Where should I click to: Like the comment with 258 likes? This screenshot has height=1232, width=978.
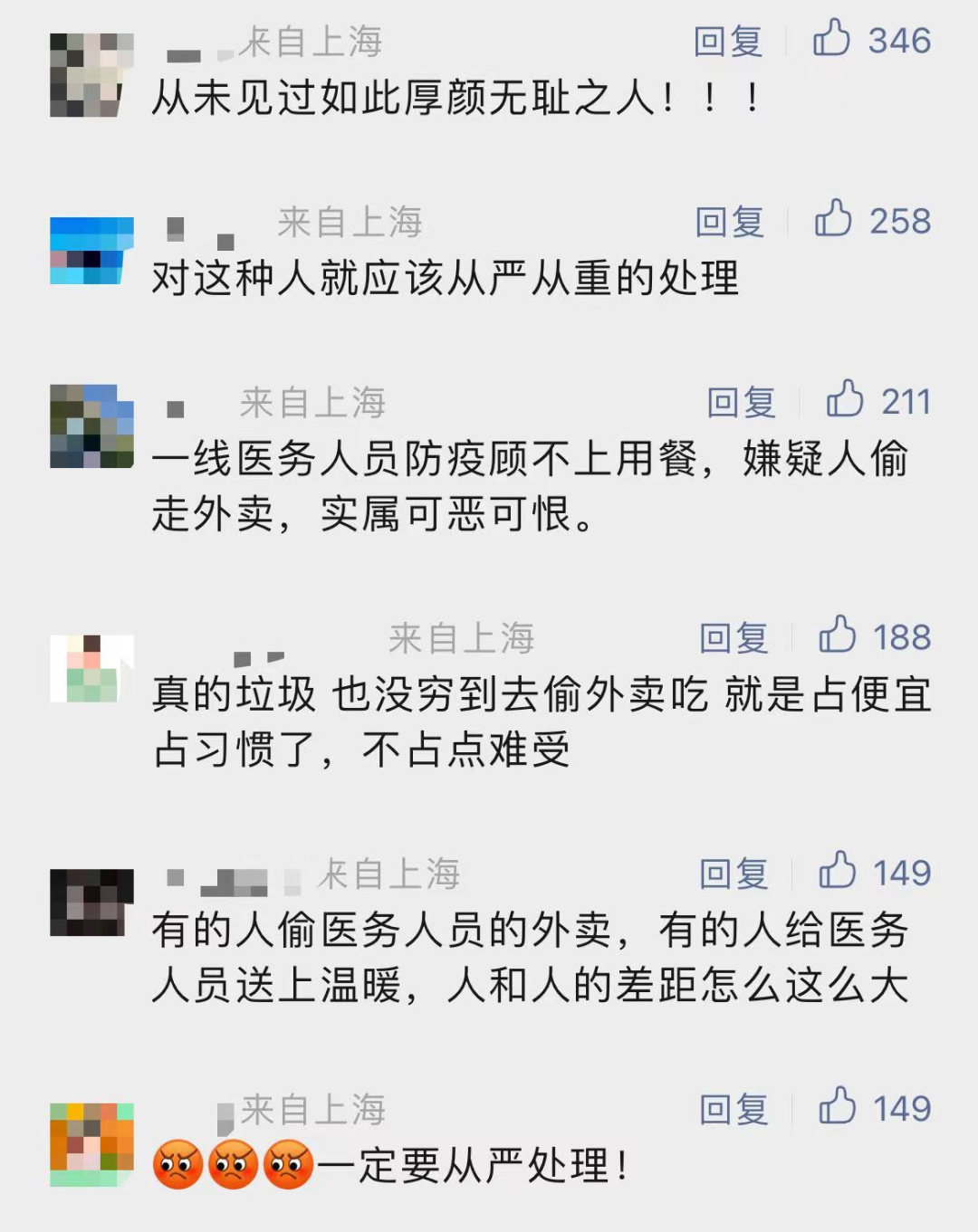tap(832, 220)
